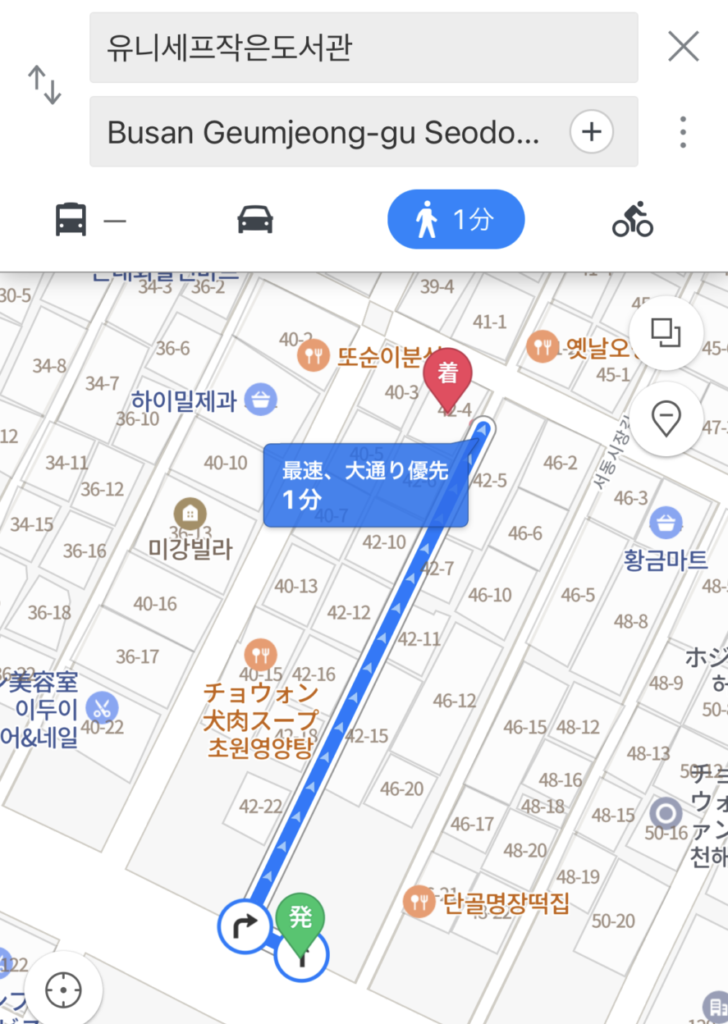The height and width of the screenshot is (1024, 728).
Task: Switch to driving directions
Action: [x=255, y=219]
